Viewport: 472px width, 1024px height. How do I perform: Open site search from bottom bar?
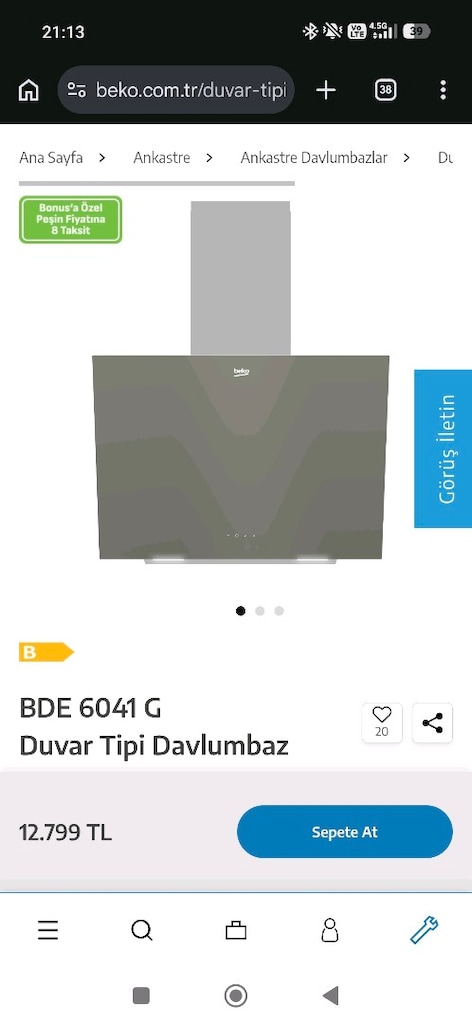point(142,930)
